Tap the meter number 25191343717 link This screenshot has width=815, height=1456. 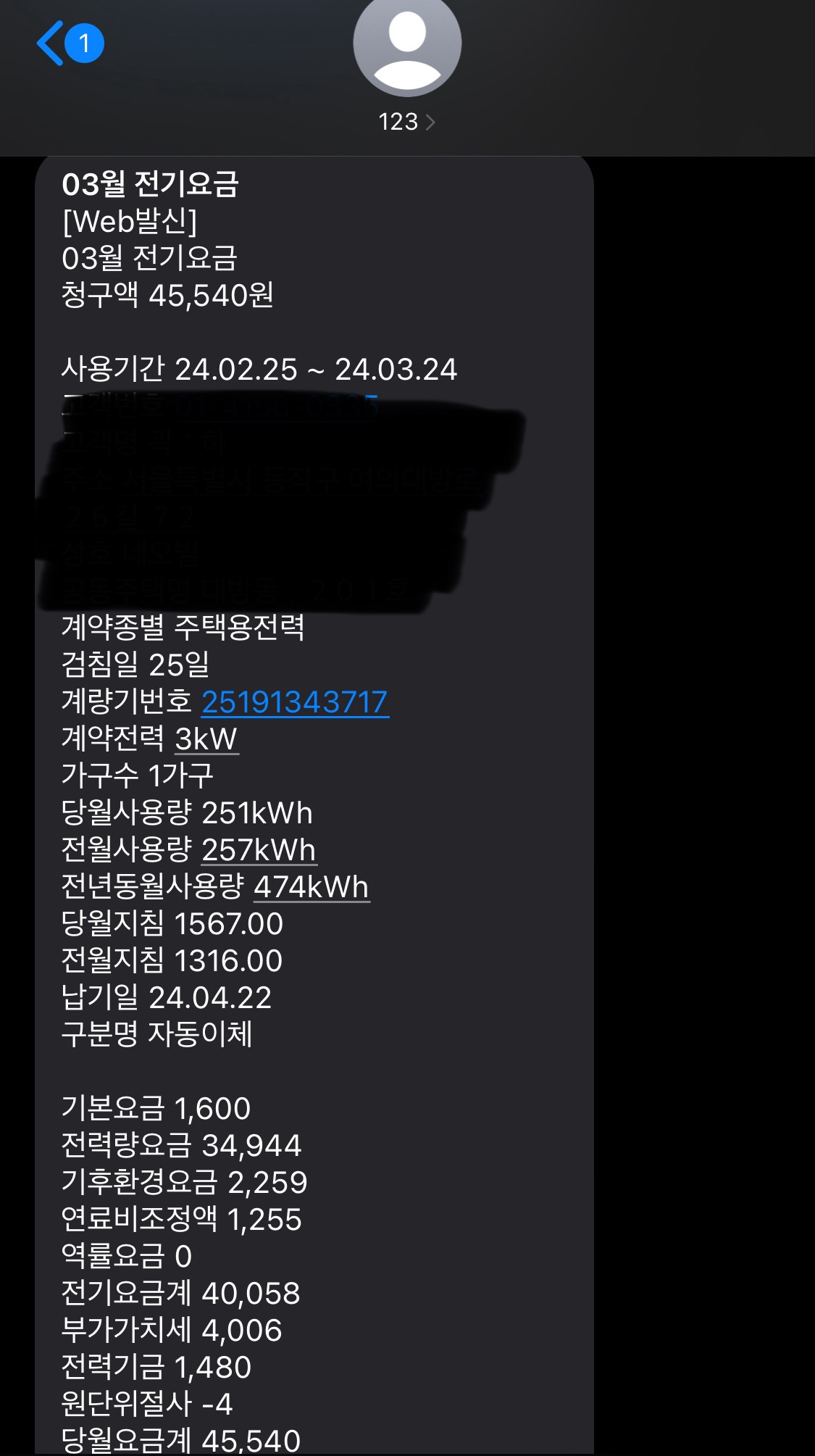295,702
